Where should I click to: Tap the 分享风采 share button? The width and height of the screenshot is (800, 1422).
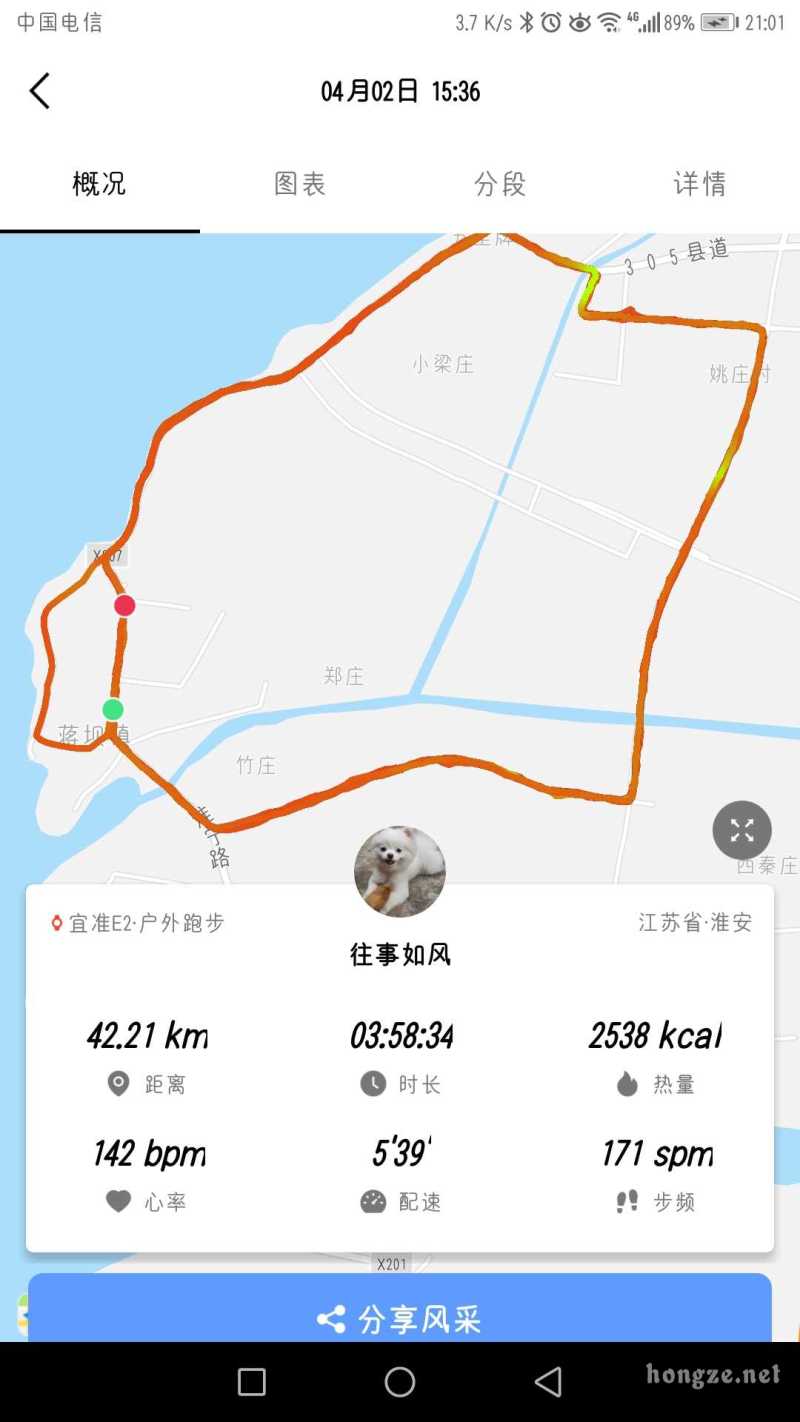(400, 1318)
